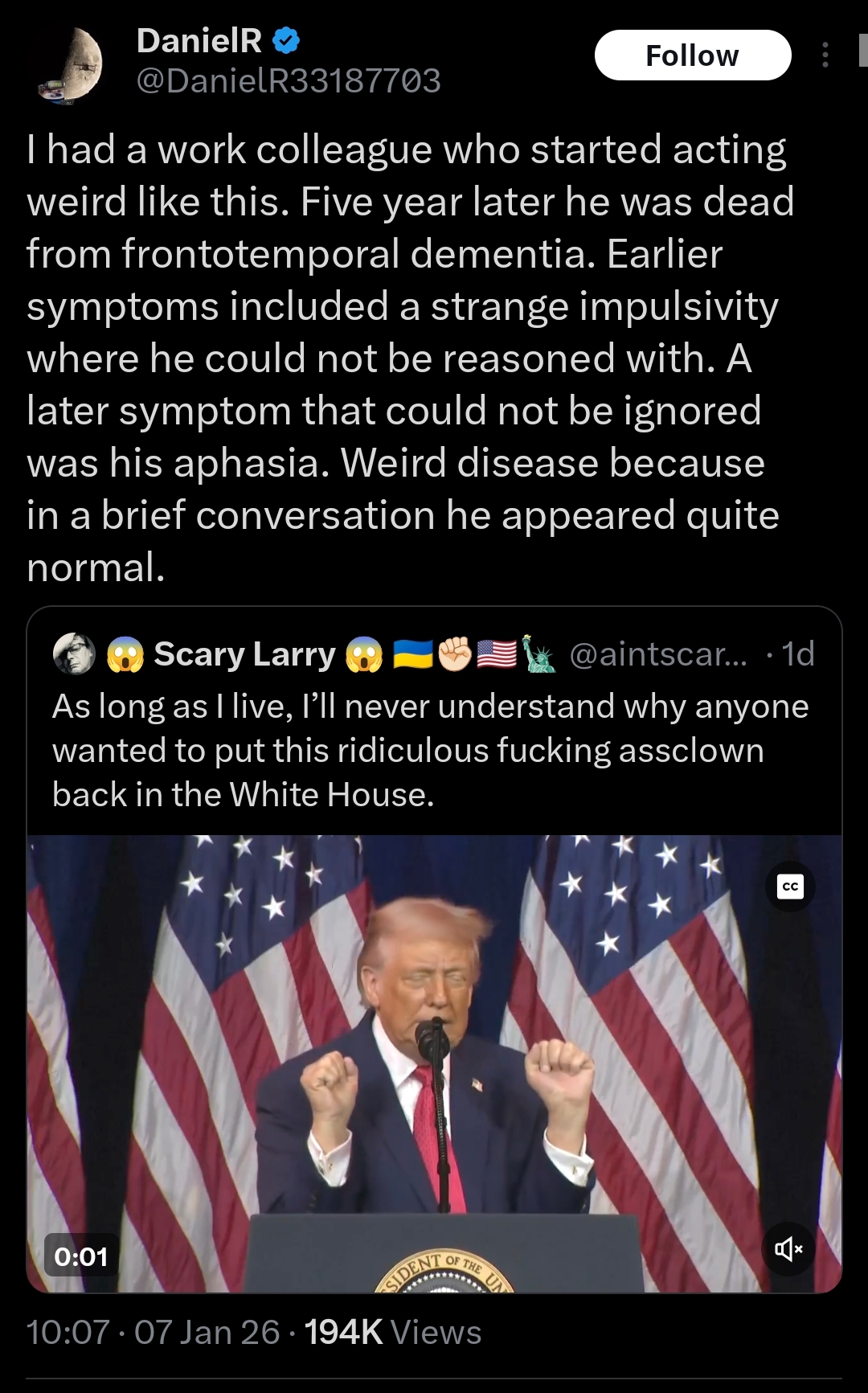Open Scary Larry's profile avatar
The height and width of the screenshot is (1393, 868).
[74, 654]
